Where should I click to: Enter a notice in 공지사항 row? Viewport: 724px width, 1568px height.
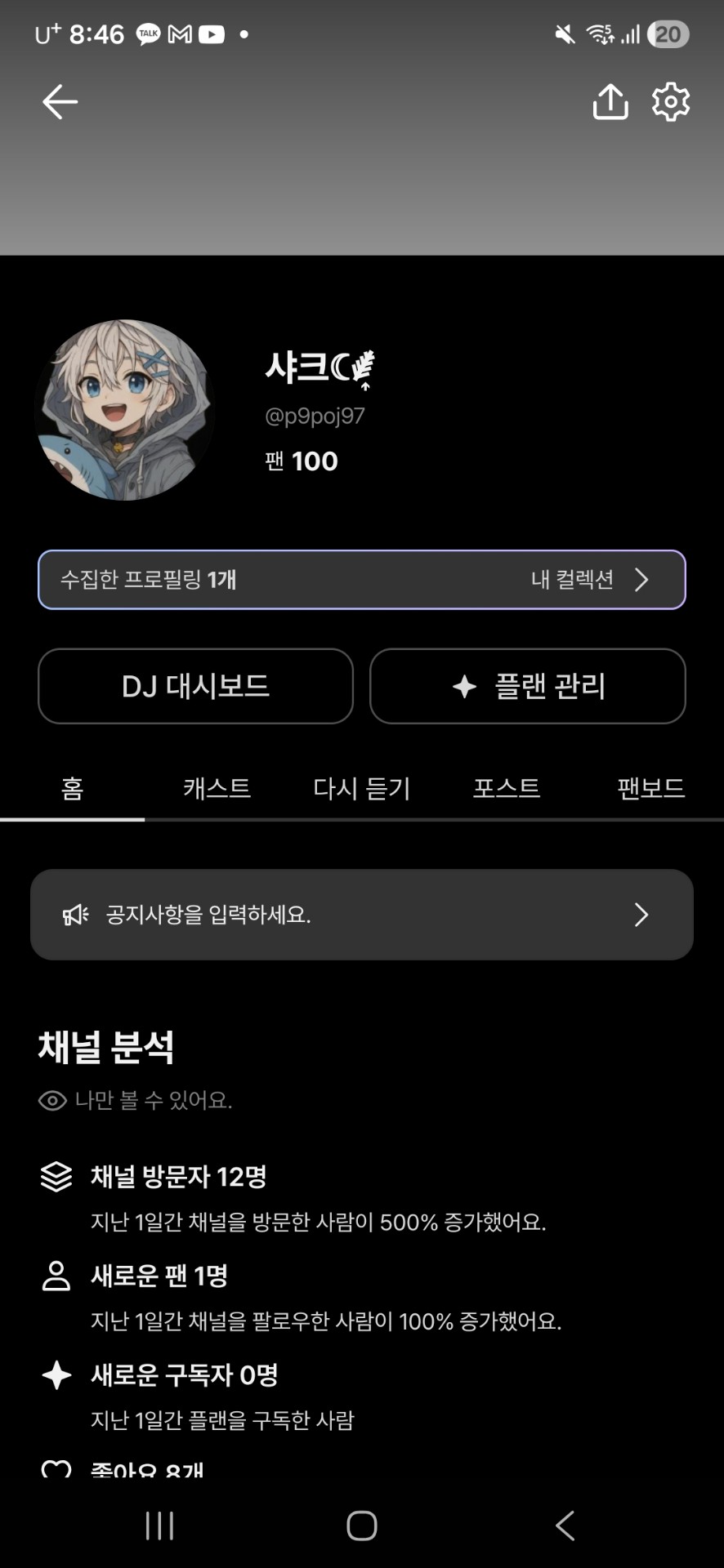[x=362, y=915]
